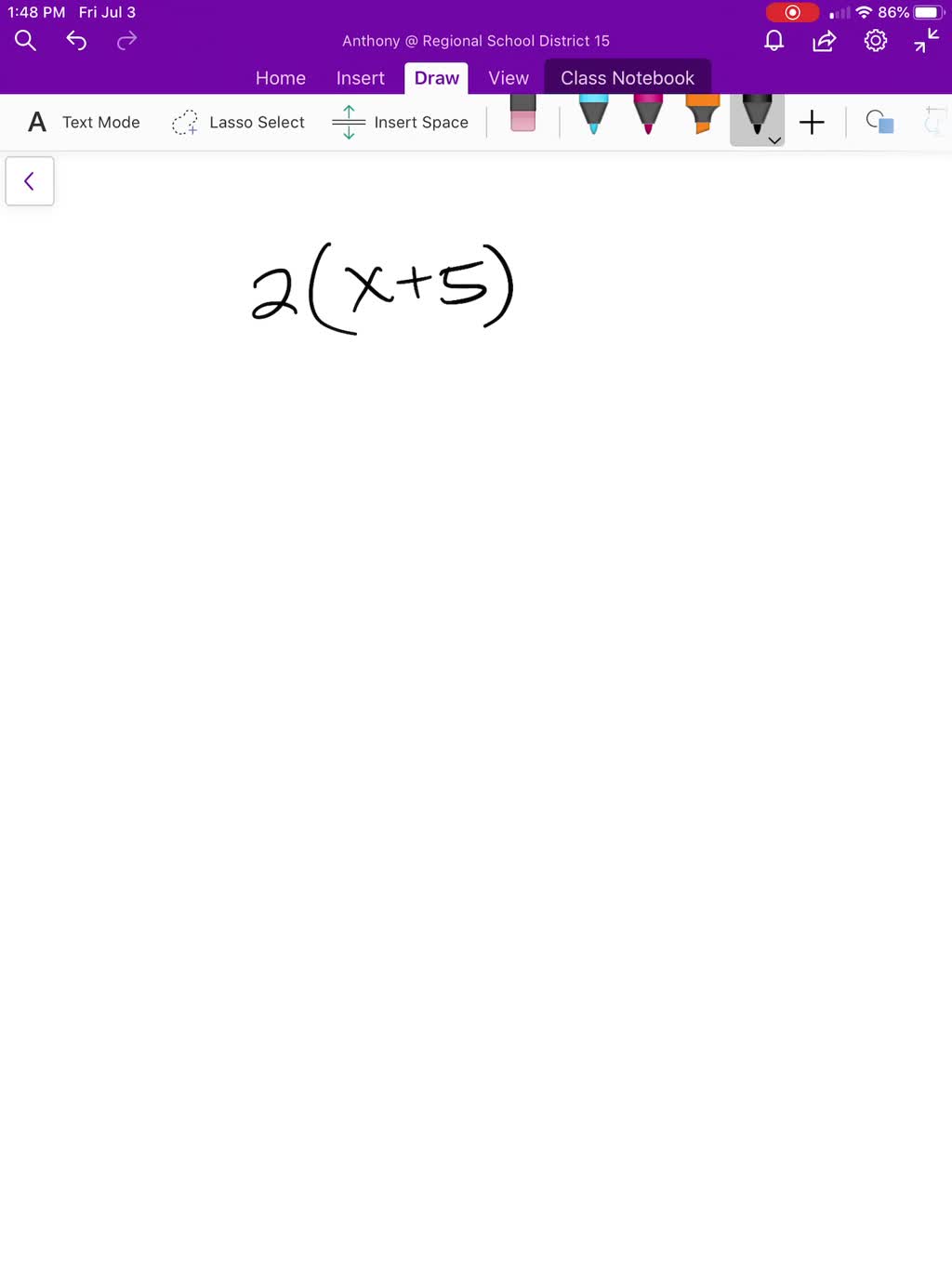Toggle Text Mode
Screen dimensions: 952x1270
click(82, 122)
